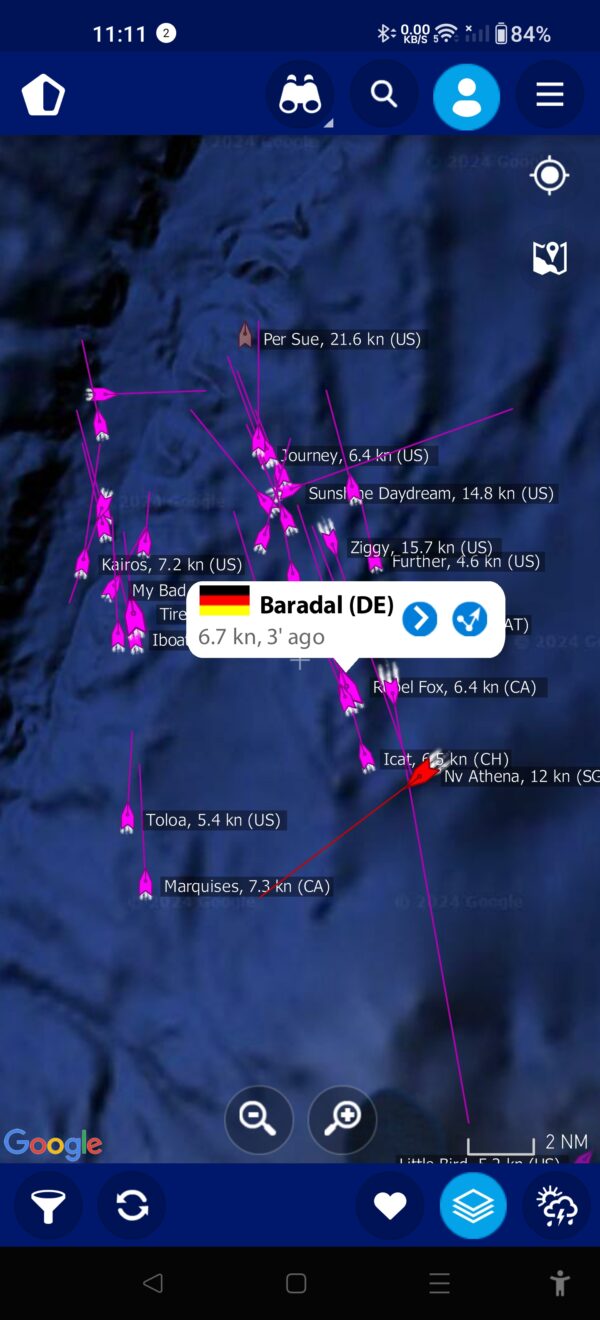Open the vessel filter funnel
The width and height of the screenshot is (600, 1320).
(48, 1205)
